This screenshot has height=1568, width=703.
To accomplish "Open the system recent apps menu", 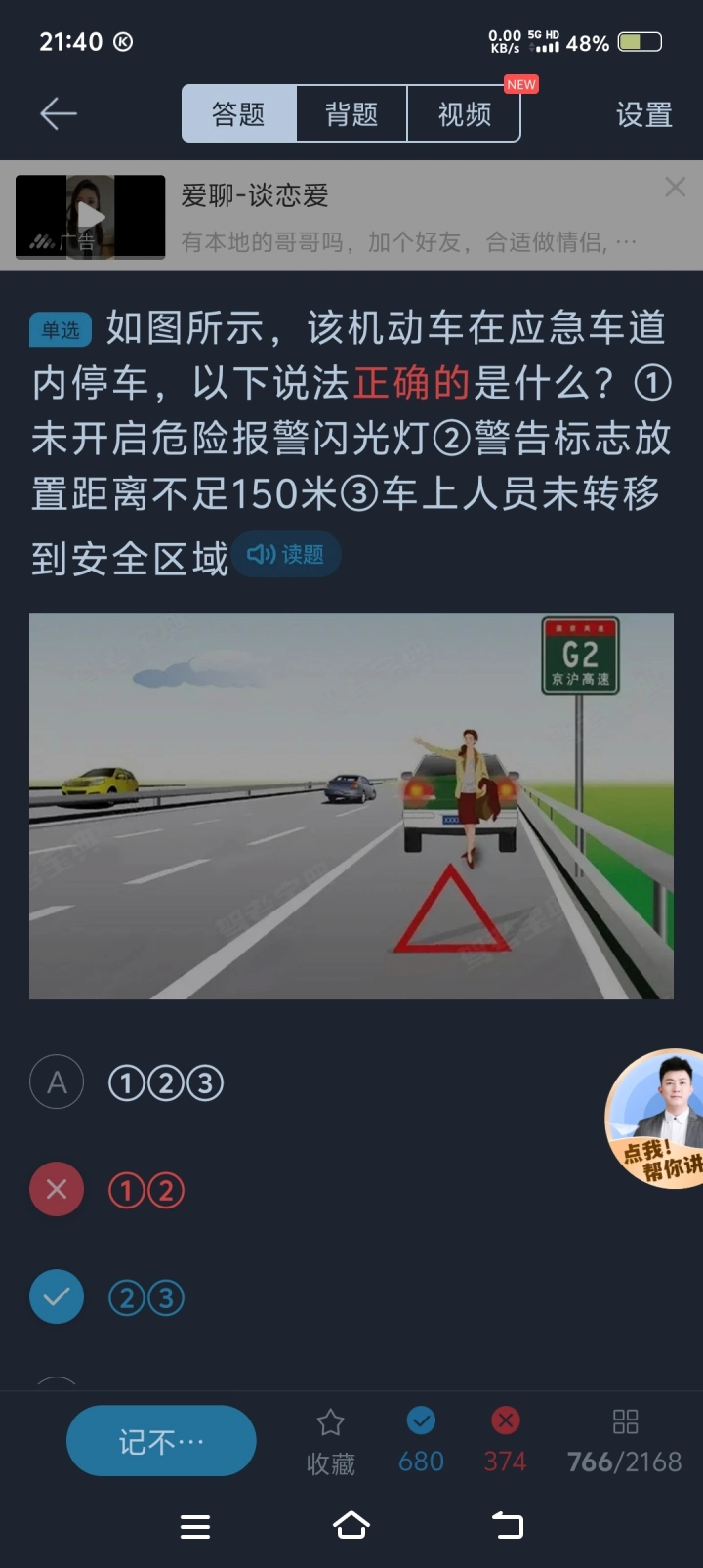I will tap(195, 1527).
